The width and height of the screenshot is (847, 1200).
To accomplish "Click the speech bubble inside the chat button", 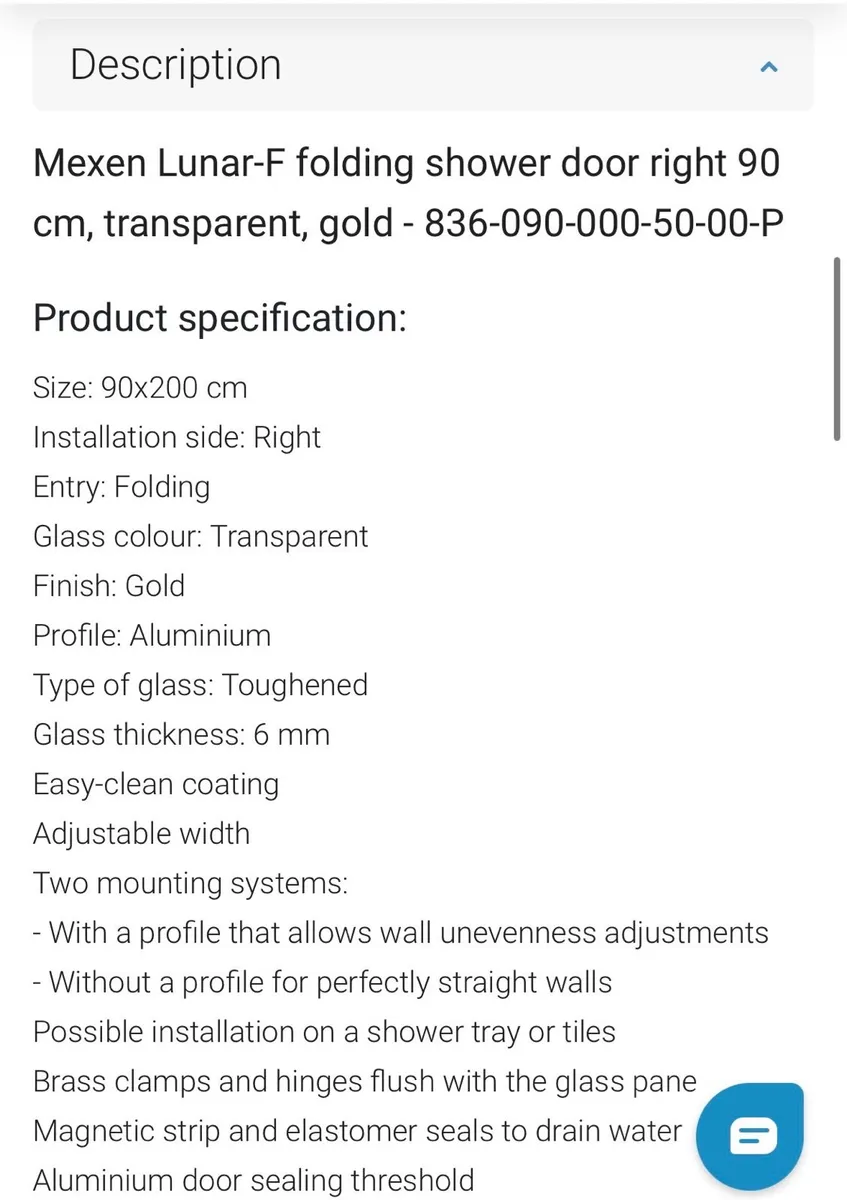I will click(750, 1136).
